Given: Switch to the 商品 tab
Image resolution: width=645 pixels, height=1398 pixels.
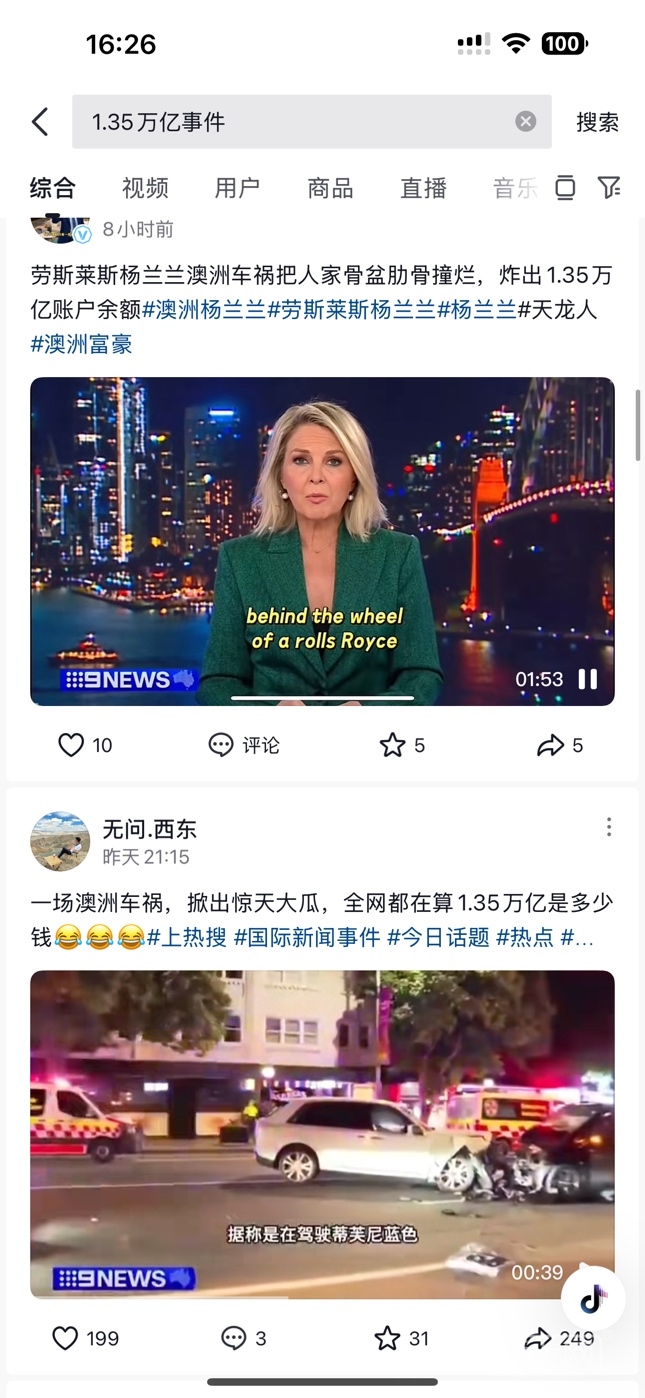Looking at the screenshot, I should click(330, 188).
